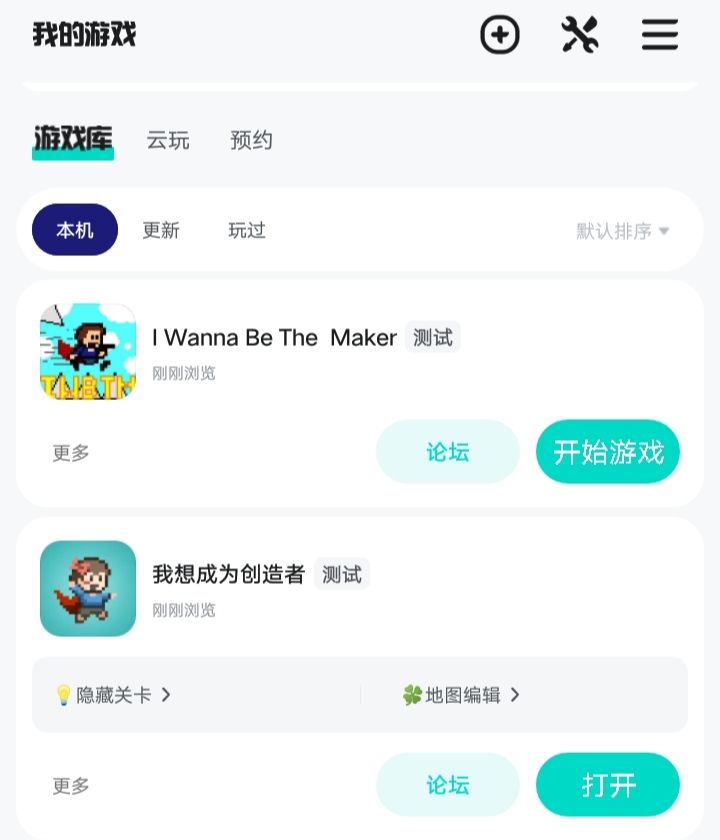The width and height of the screenshot is (720, 840).
Task: Tap 开始游戏 to launch the game
Action: click(608, 452)
